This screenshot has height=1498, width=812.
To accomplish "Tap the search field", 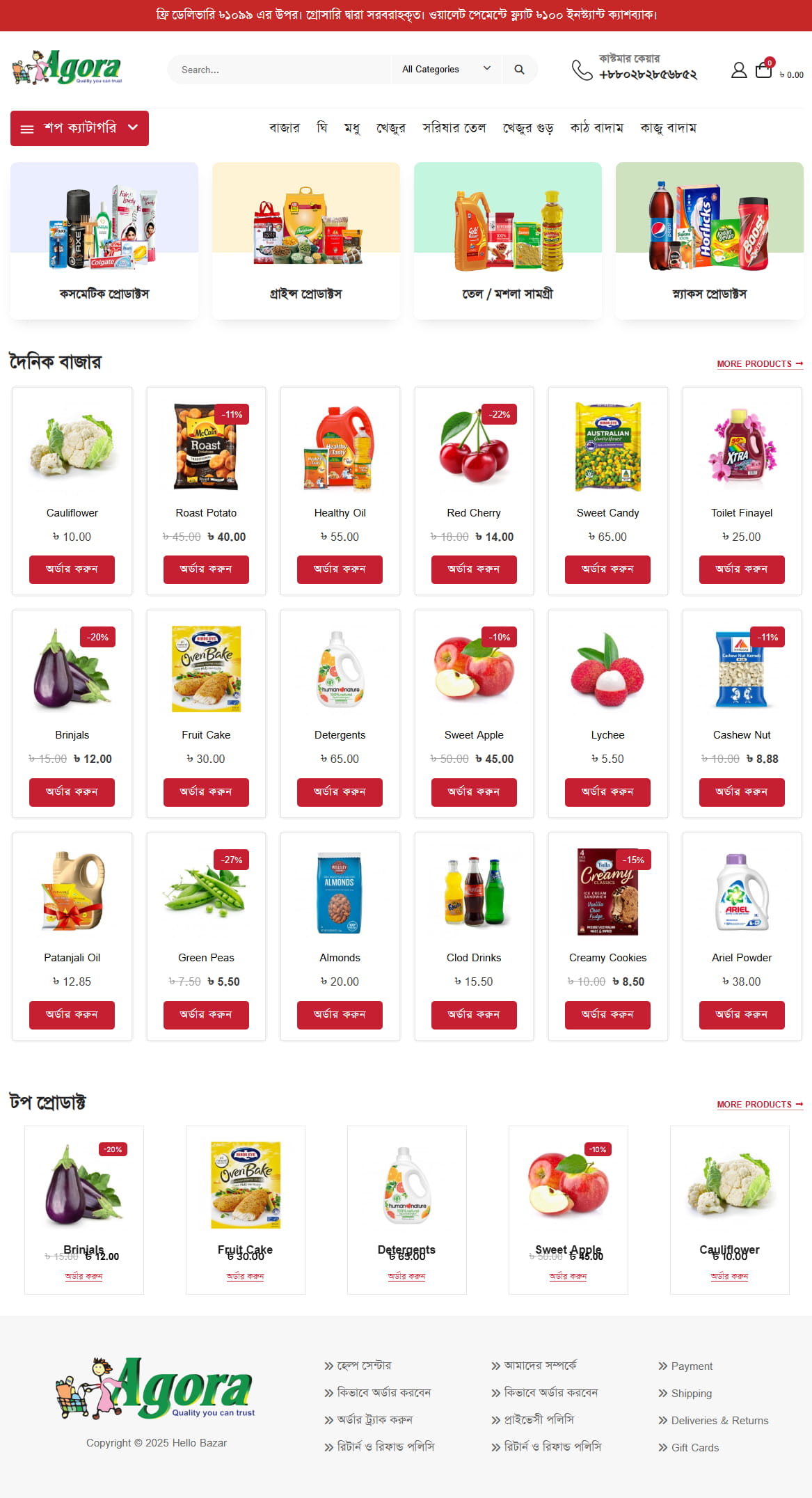I will 278,70.
